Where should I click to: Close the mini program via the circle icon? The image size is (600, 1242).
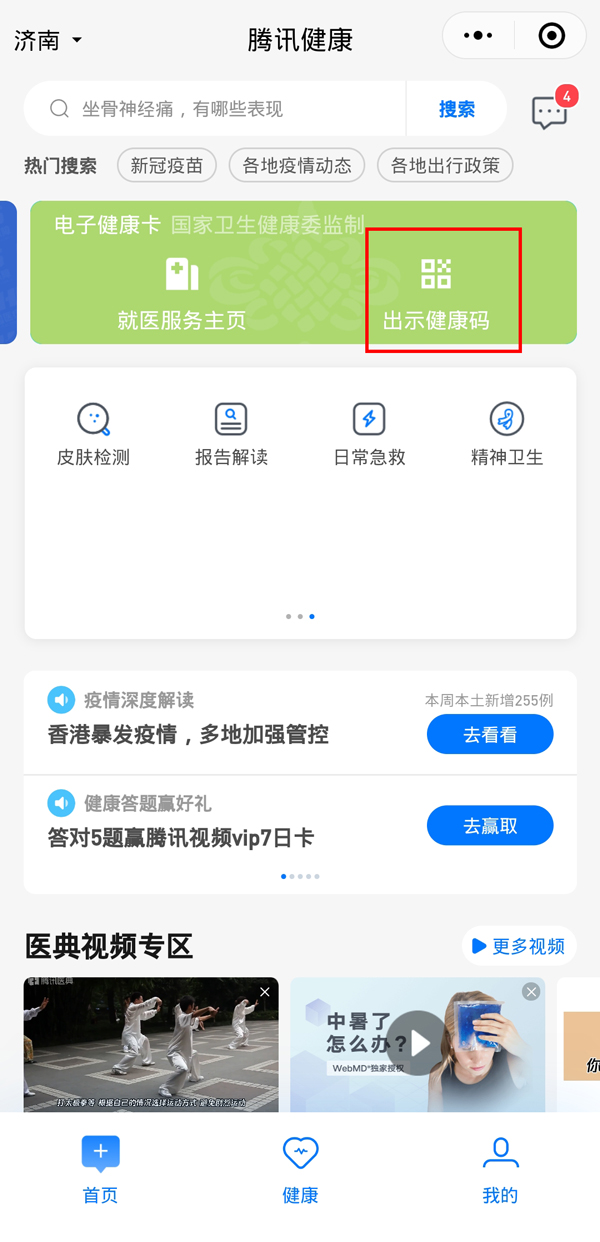coord(551,37)
